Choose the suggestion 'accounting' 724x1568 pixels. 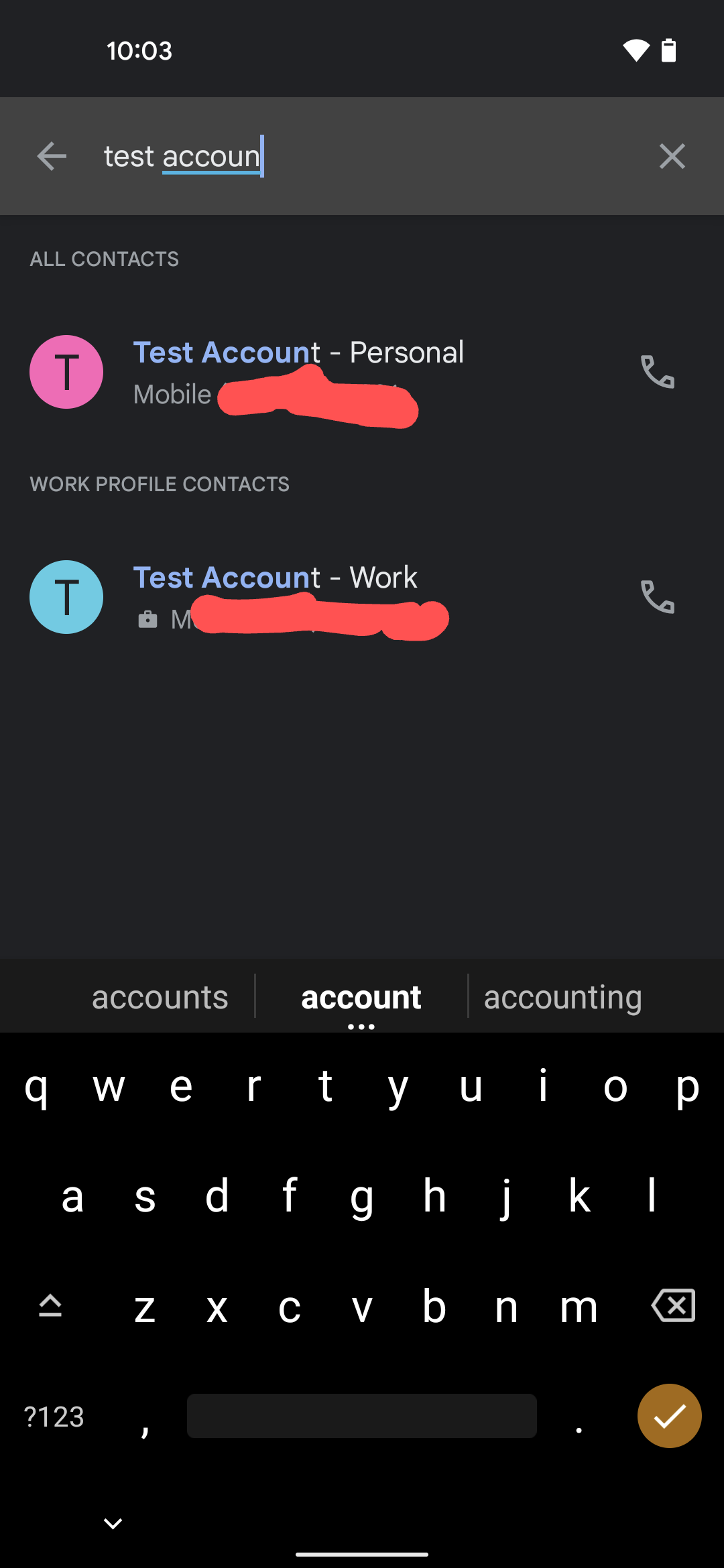click(x=562, y=997)
